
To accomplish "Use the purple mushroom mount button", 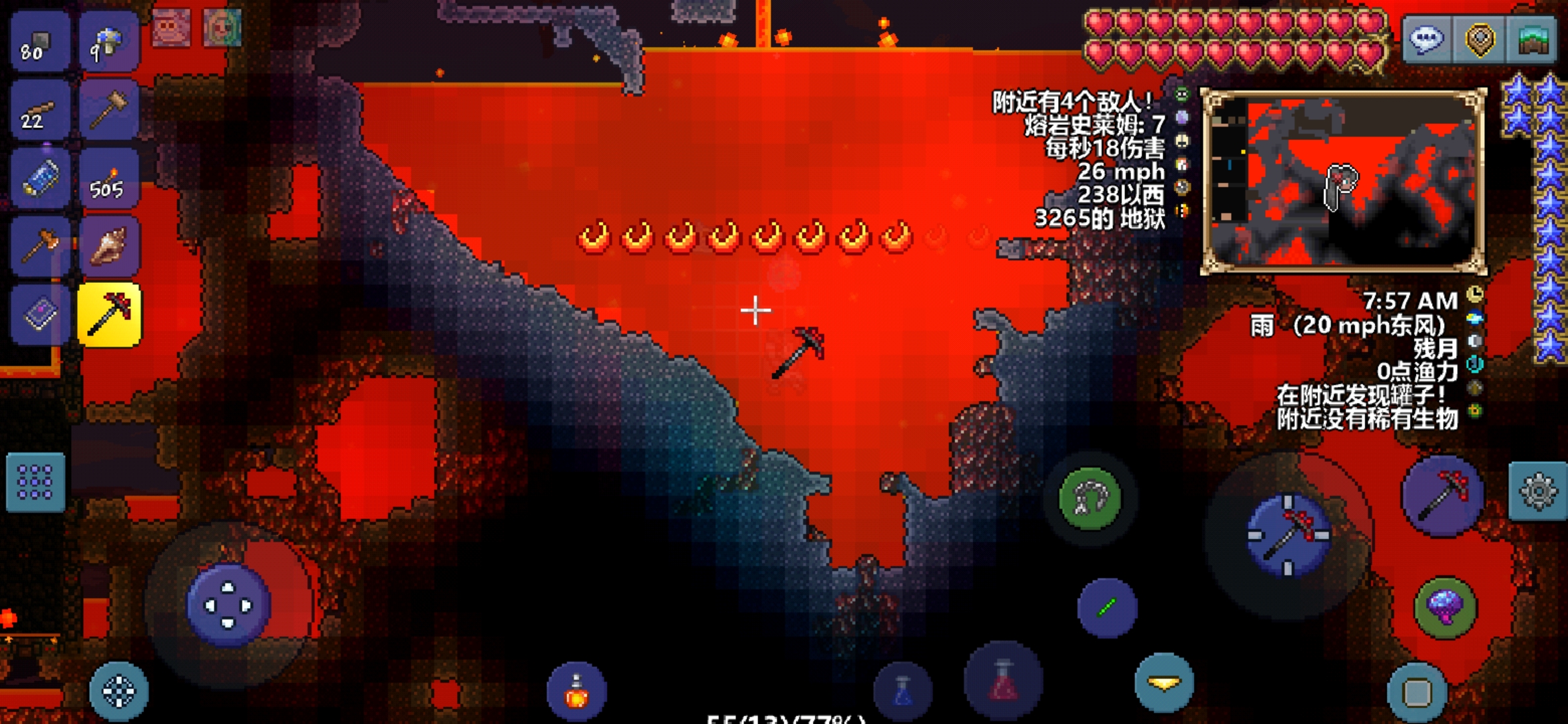I will tap(1445, 607).
